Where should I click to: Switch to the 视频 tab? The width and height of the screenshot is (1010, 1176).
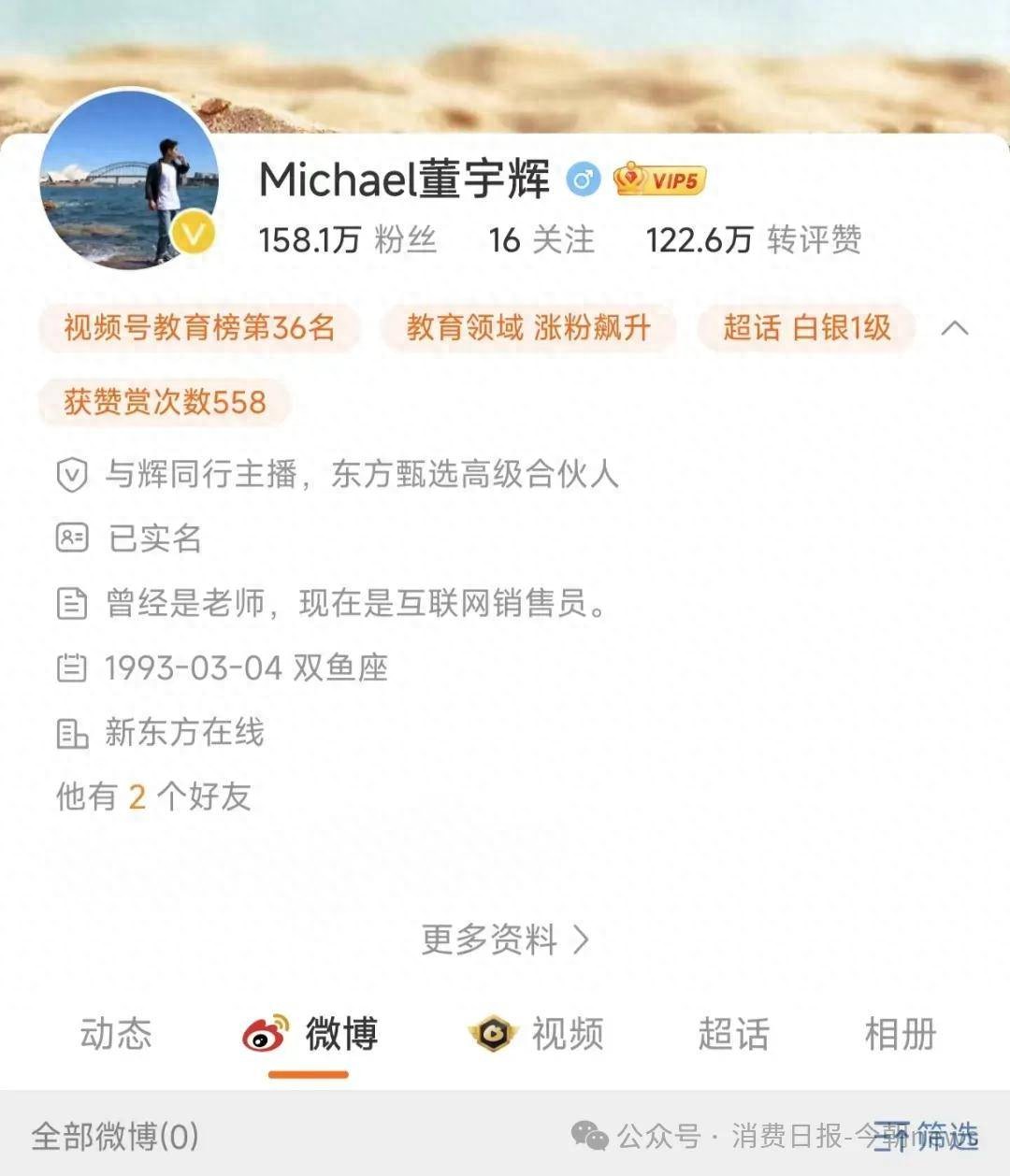(x=538, y=1035)
